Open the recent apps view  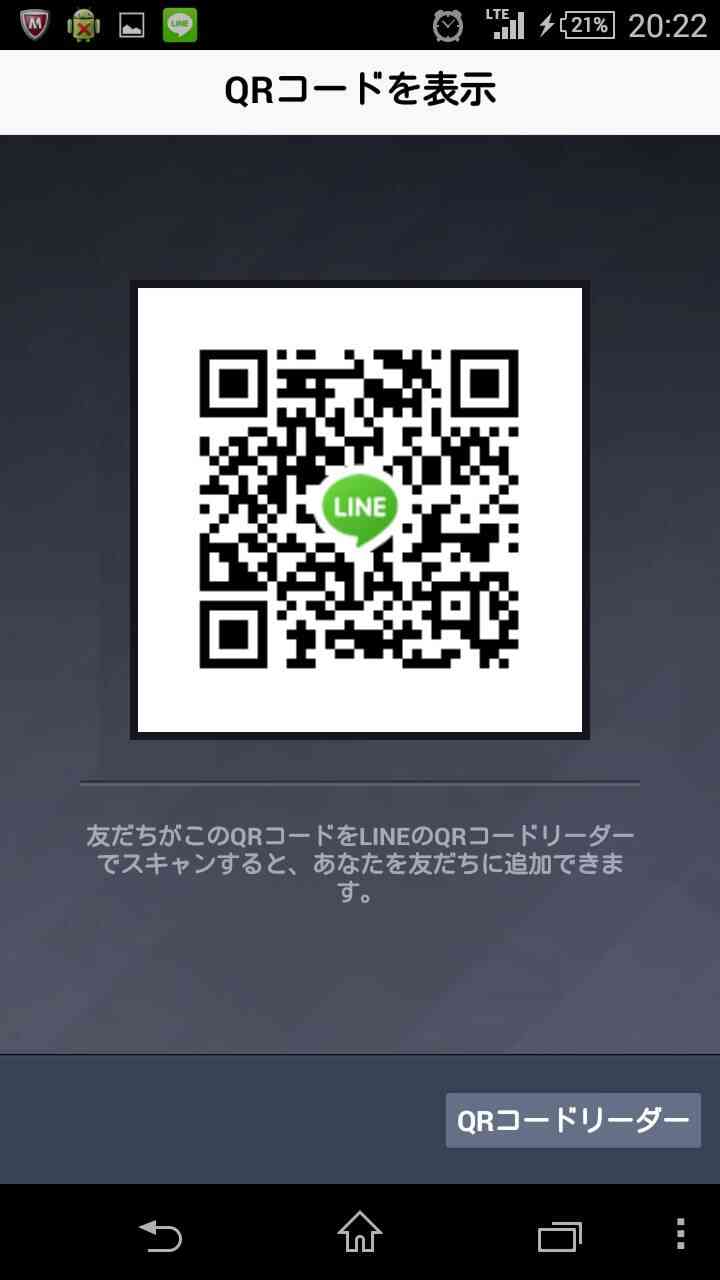[x=560, y=1236]
